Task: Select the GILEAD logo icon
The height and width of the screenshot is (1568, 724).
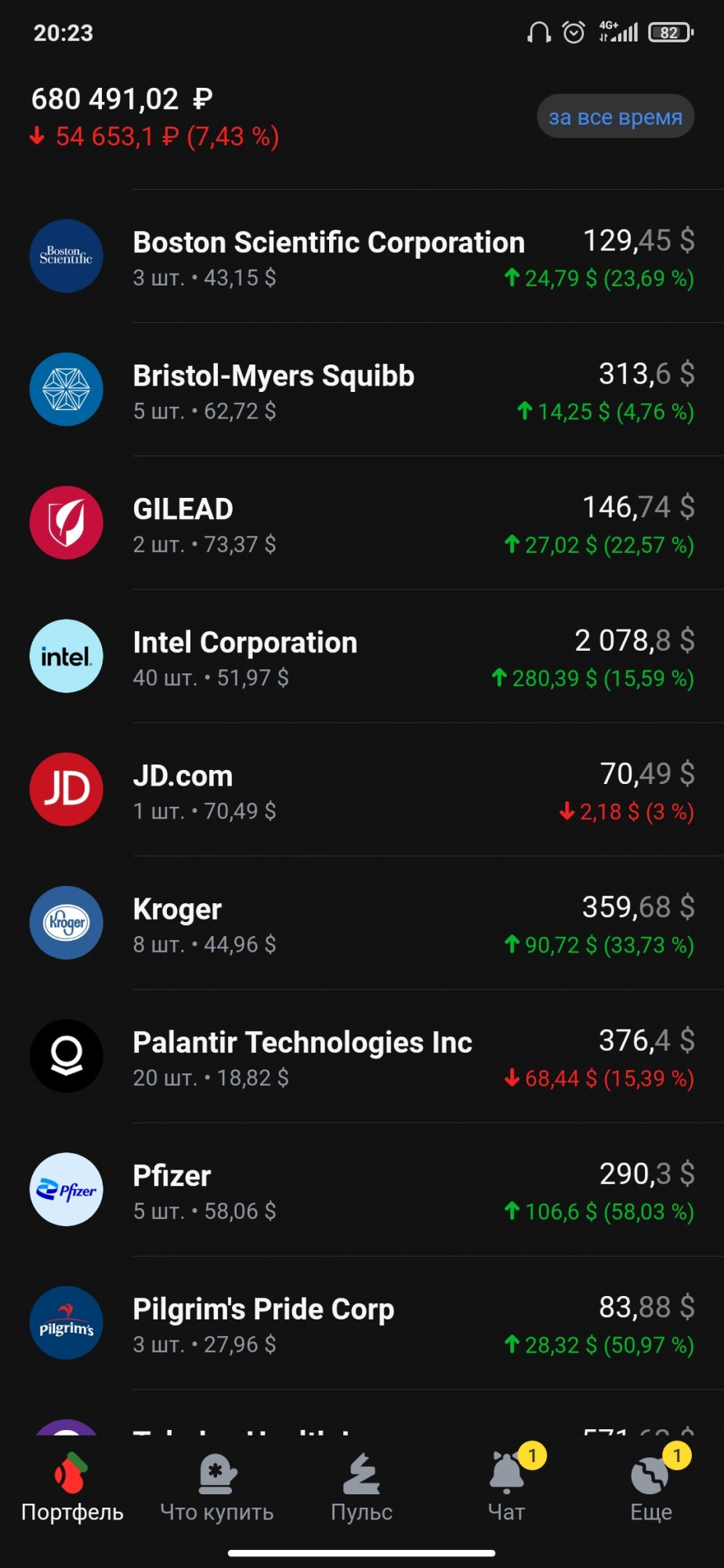Action: pyautogui.click(x=66, y=523)
